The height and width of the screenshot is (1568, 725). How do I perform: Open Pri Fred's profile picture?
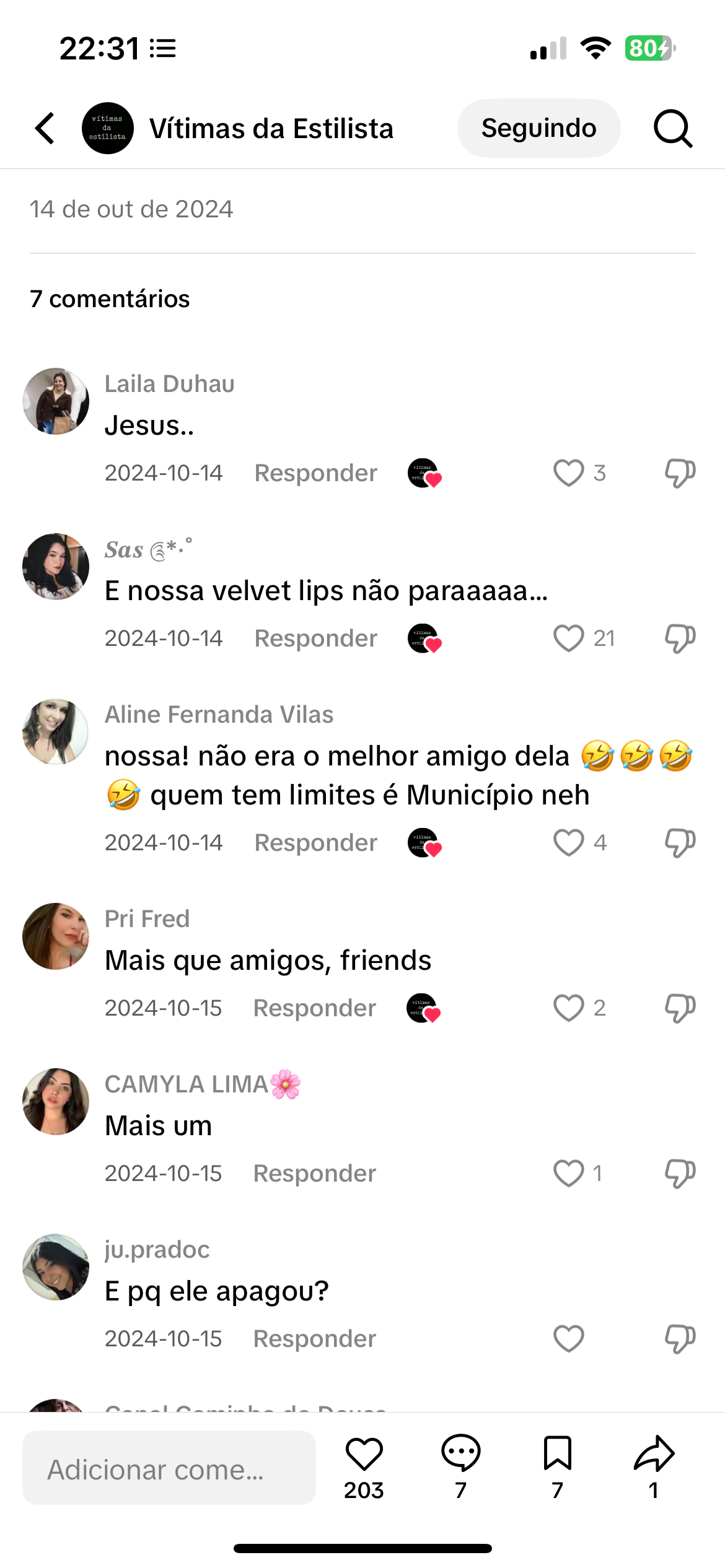(x=56, y=936)
